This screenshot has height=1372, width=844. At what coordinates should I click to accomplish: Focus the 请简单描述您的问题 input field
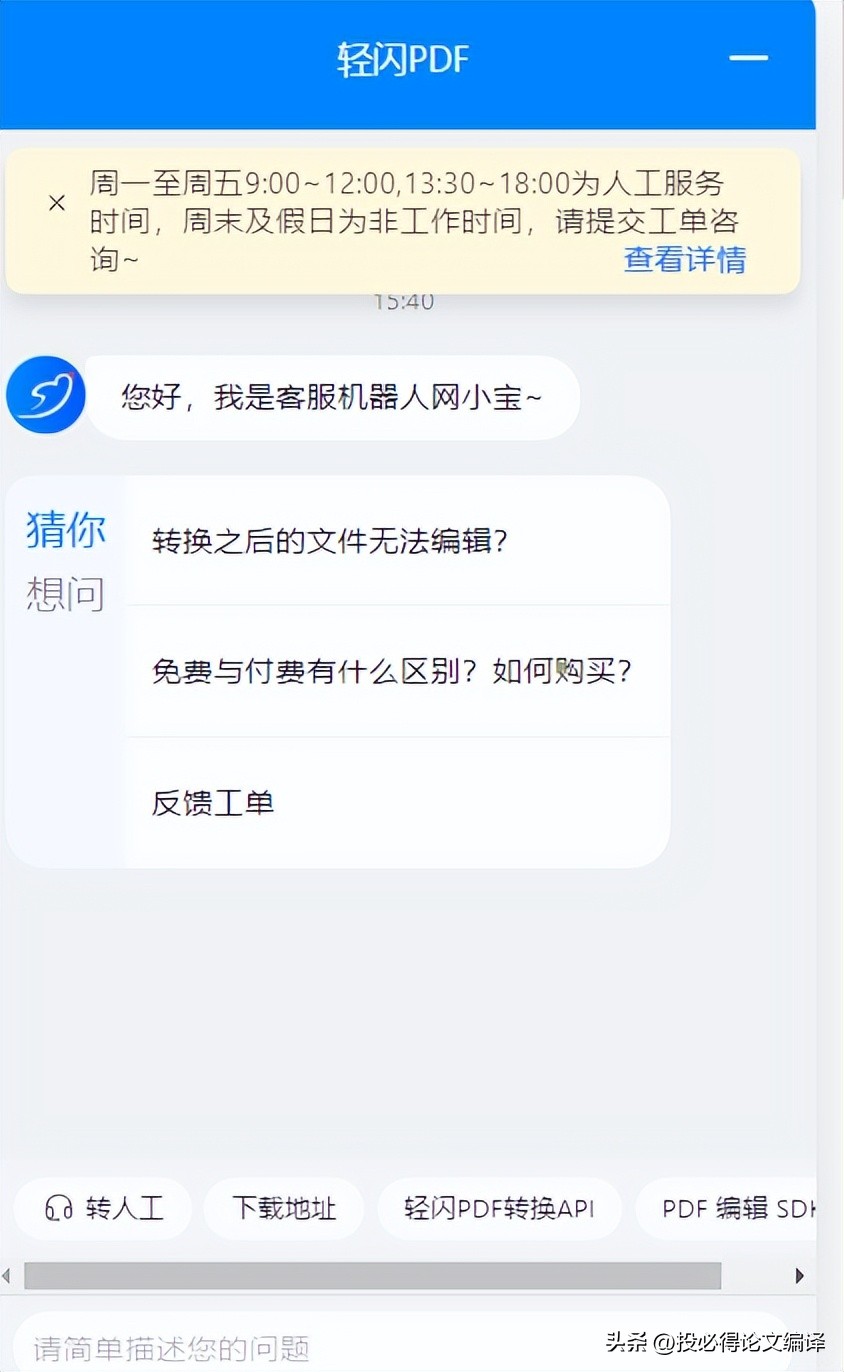coord(400,1346)
